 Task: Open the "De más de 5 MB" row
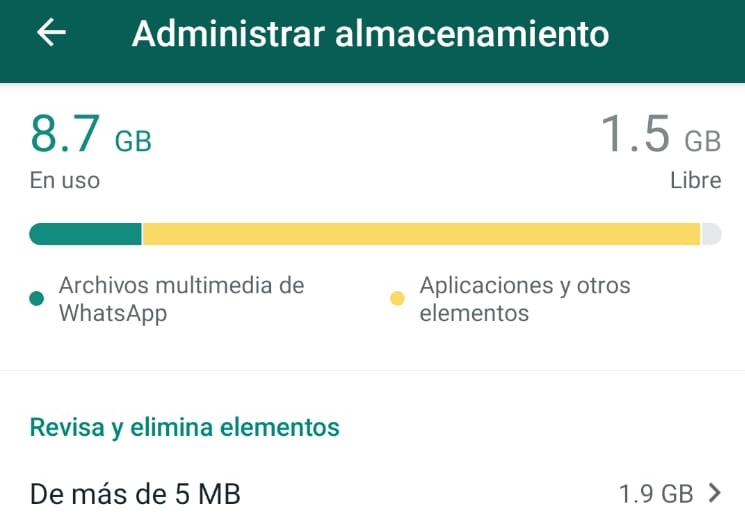372,492
